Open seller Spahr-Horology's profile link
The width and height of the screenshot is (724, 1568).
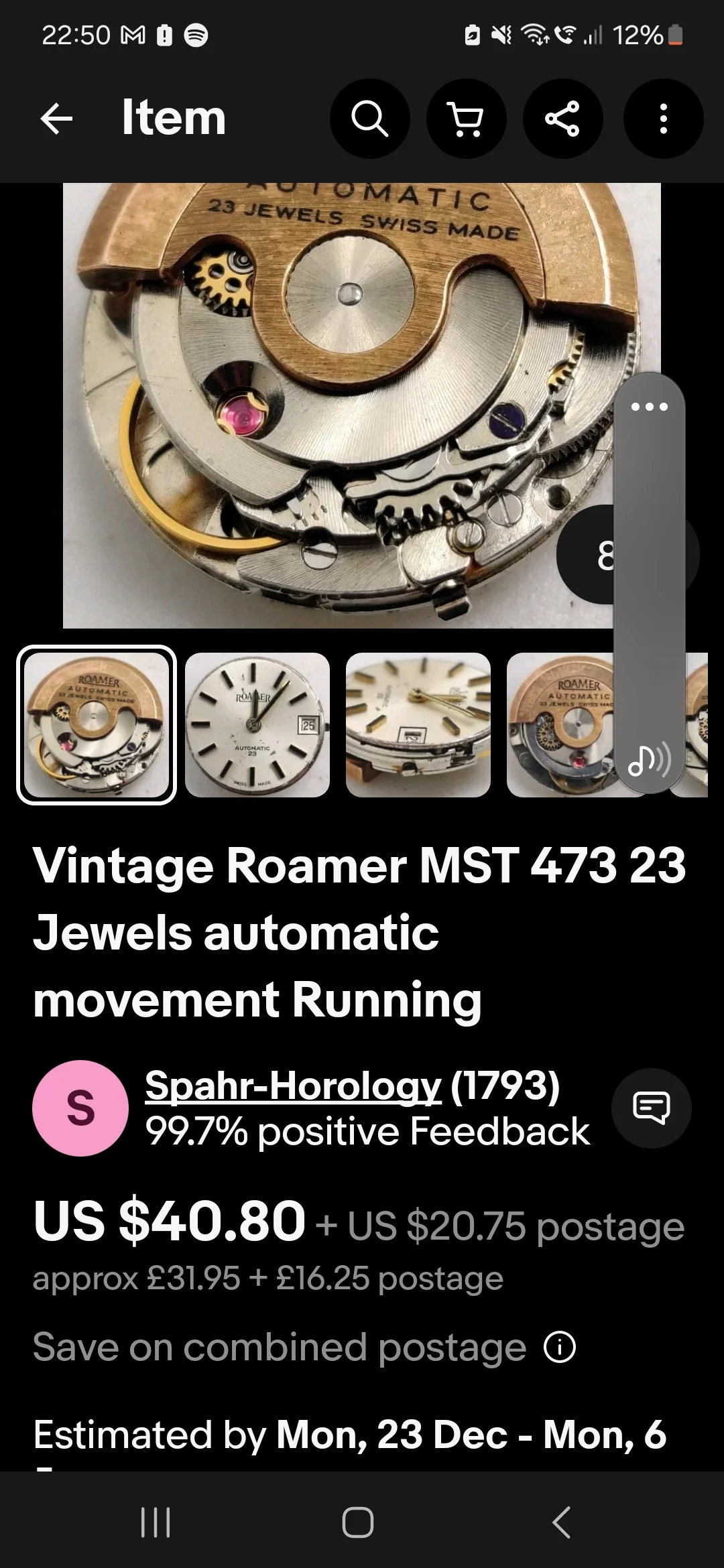pos(293,1085)
